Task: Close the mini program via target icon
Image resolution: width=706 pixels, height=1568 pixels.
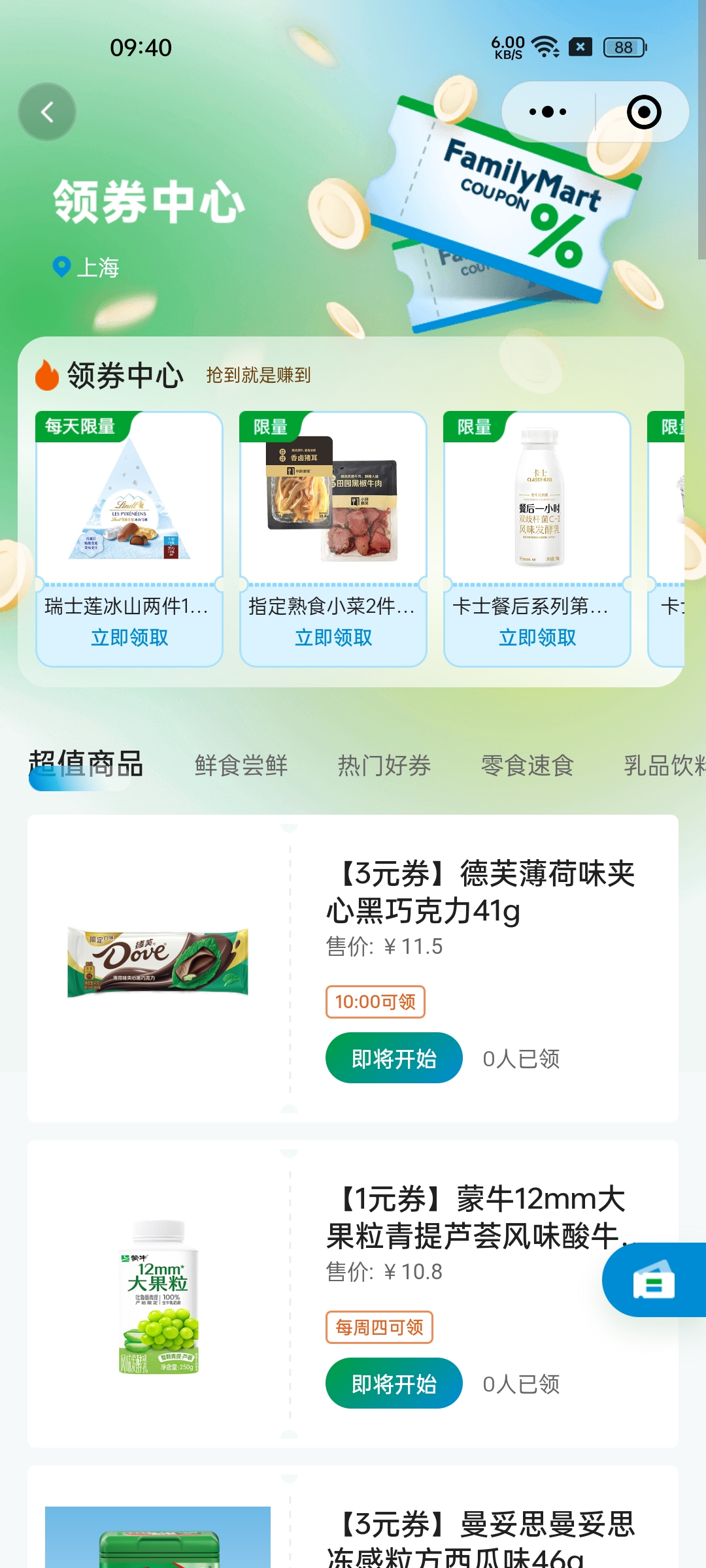Action: point(643,112)
